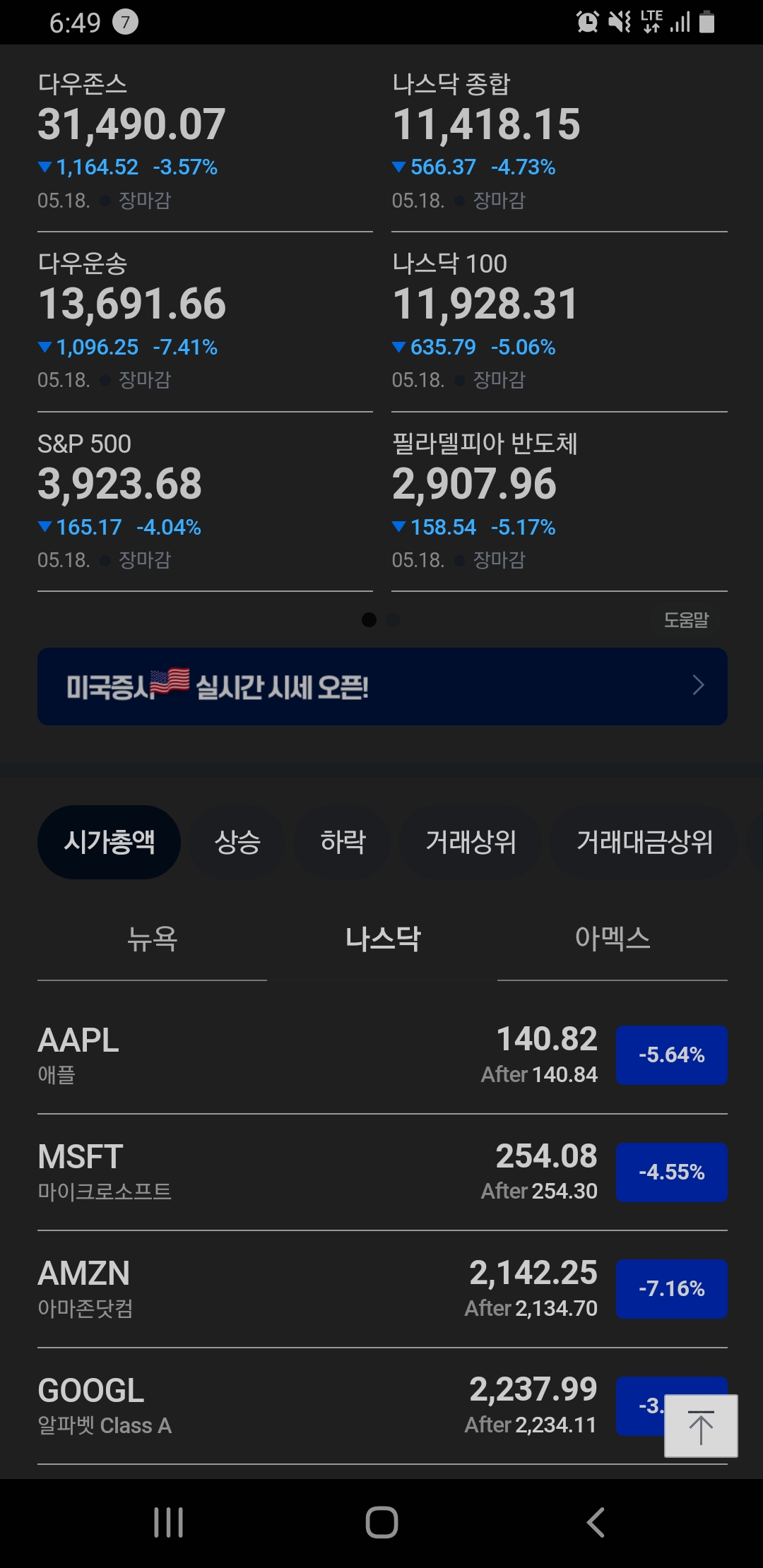This screenshot has width=763, height=1568.
Task: Open the AAPL 애플 stock row
Action: [x=382, y=1056]
